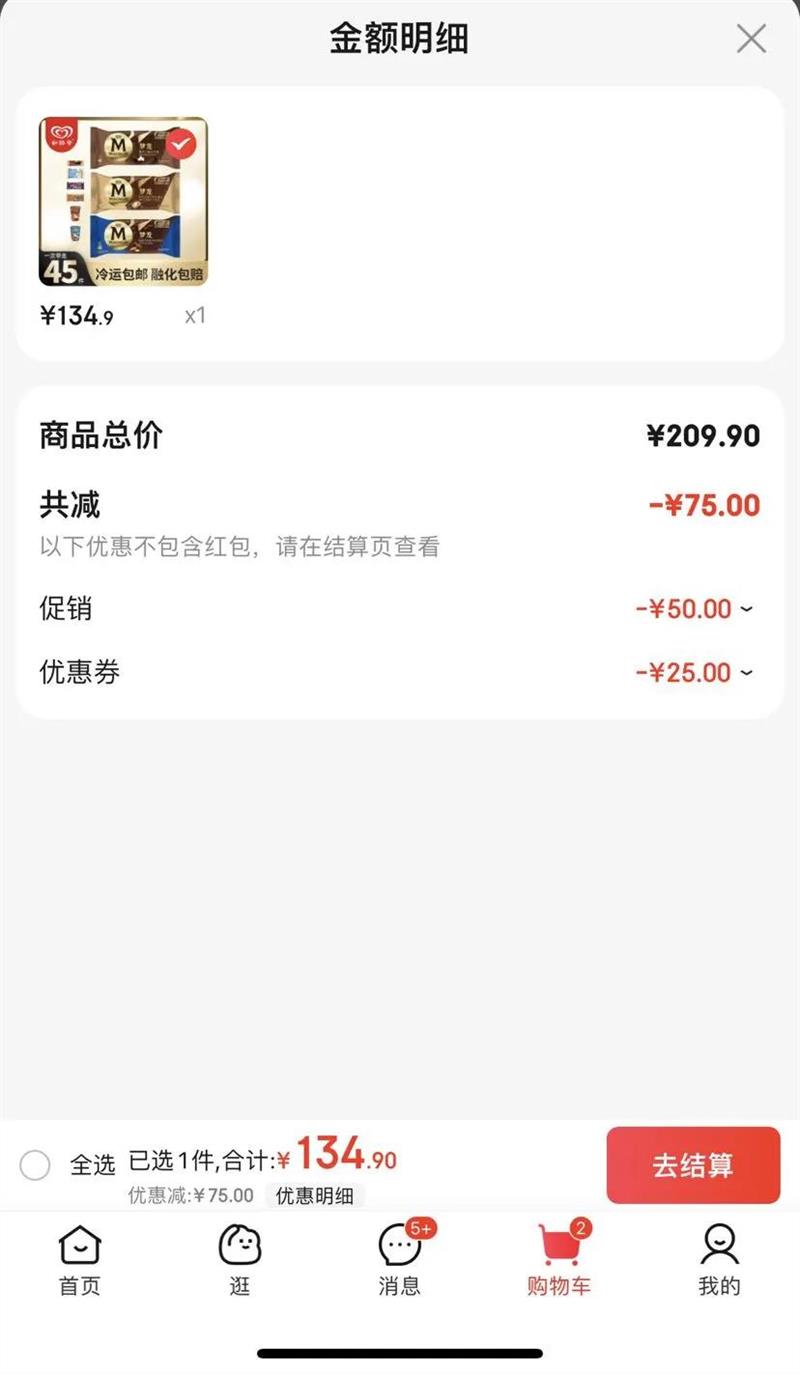Select the 购物车 cart tab
The height and width of the screenshot is (1374, 800).
(x=559, y=1260)
